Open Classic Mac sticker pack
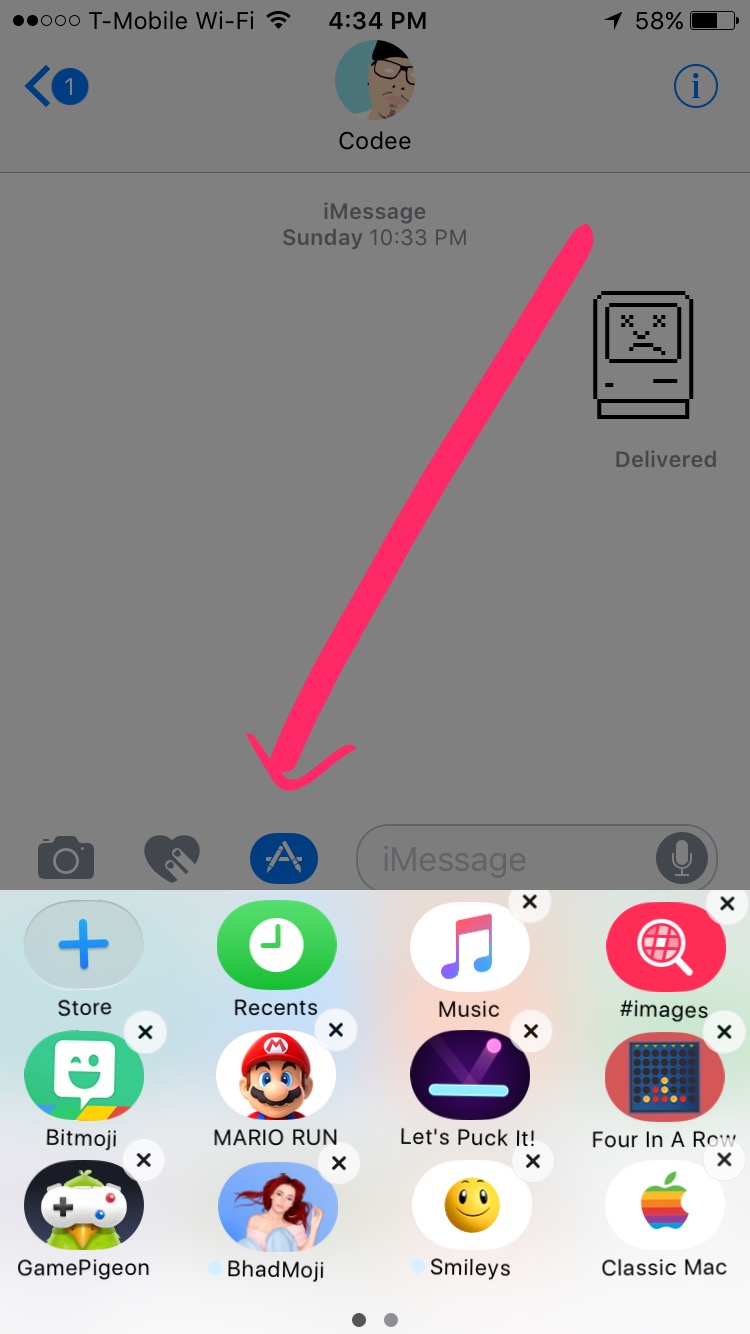The height and width of the screenshot is (1334, 750). pos(665,1206)
